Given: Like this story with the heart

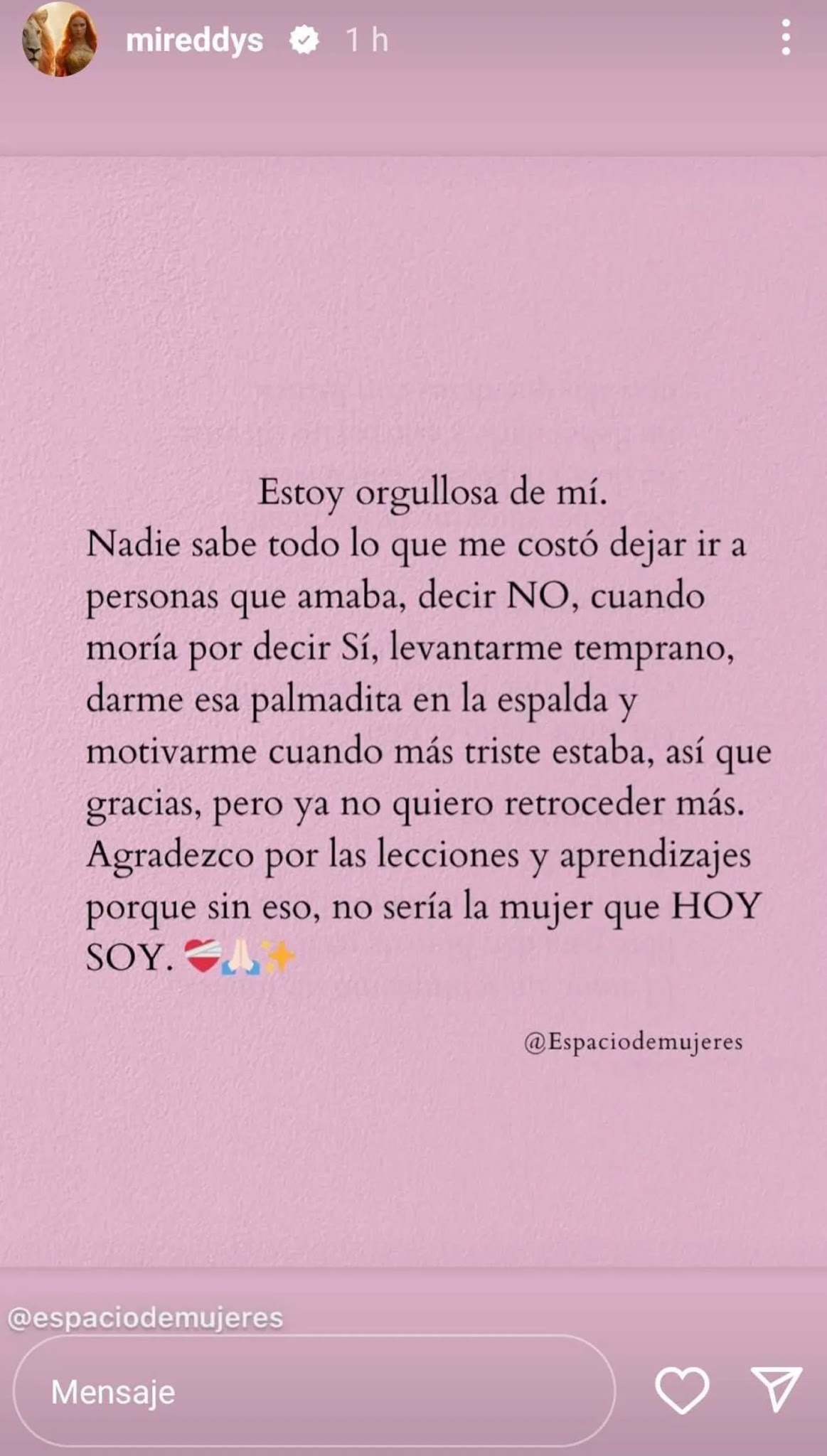Looking at the screenshot, I should [681, 1391].
